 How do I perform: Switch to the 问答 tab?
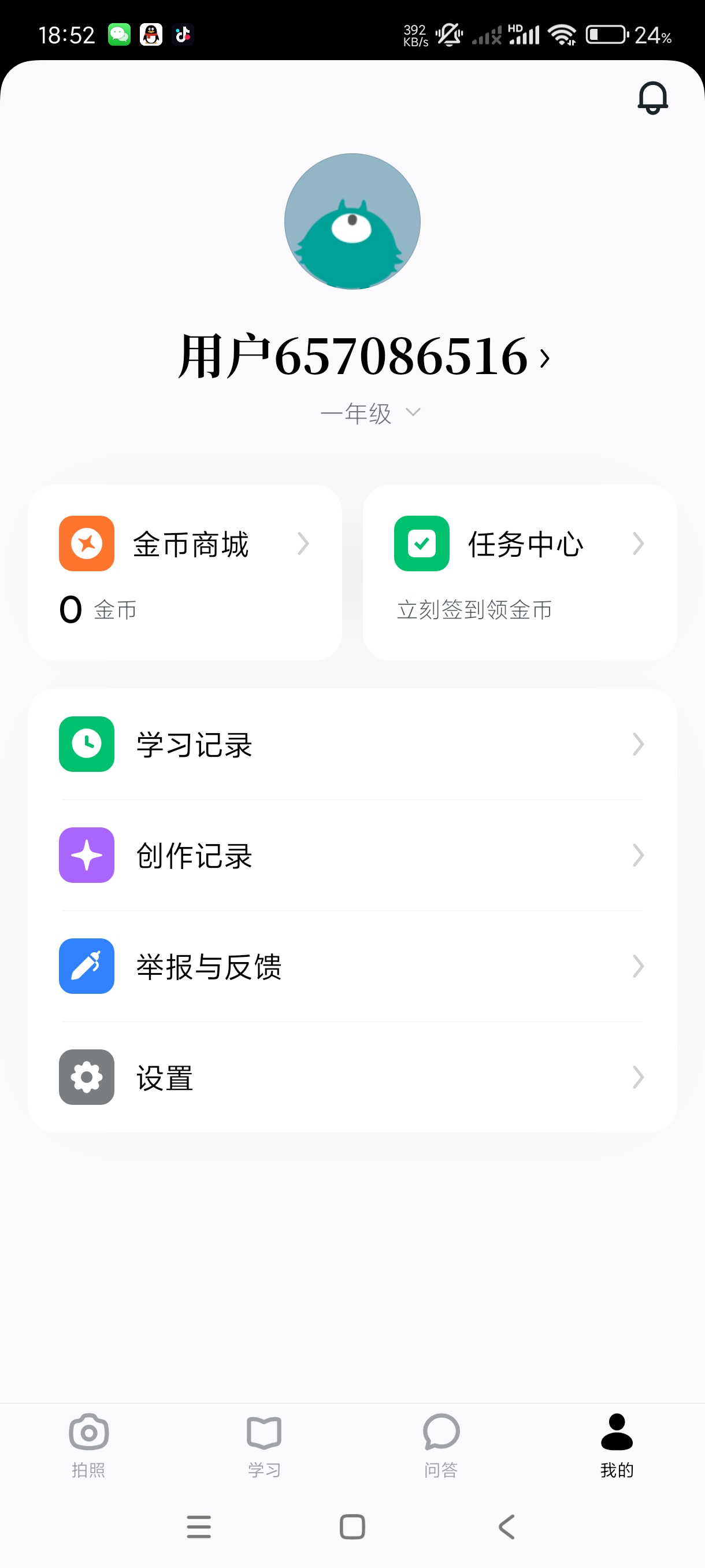click(x=440, y=1445)
